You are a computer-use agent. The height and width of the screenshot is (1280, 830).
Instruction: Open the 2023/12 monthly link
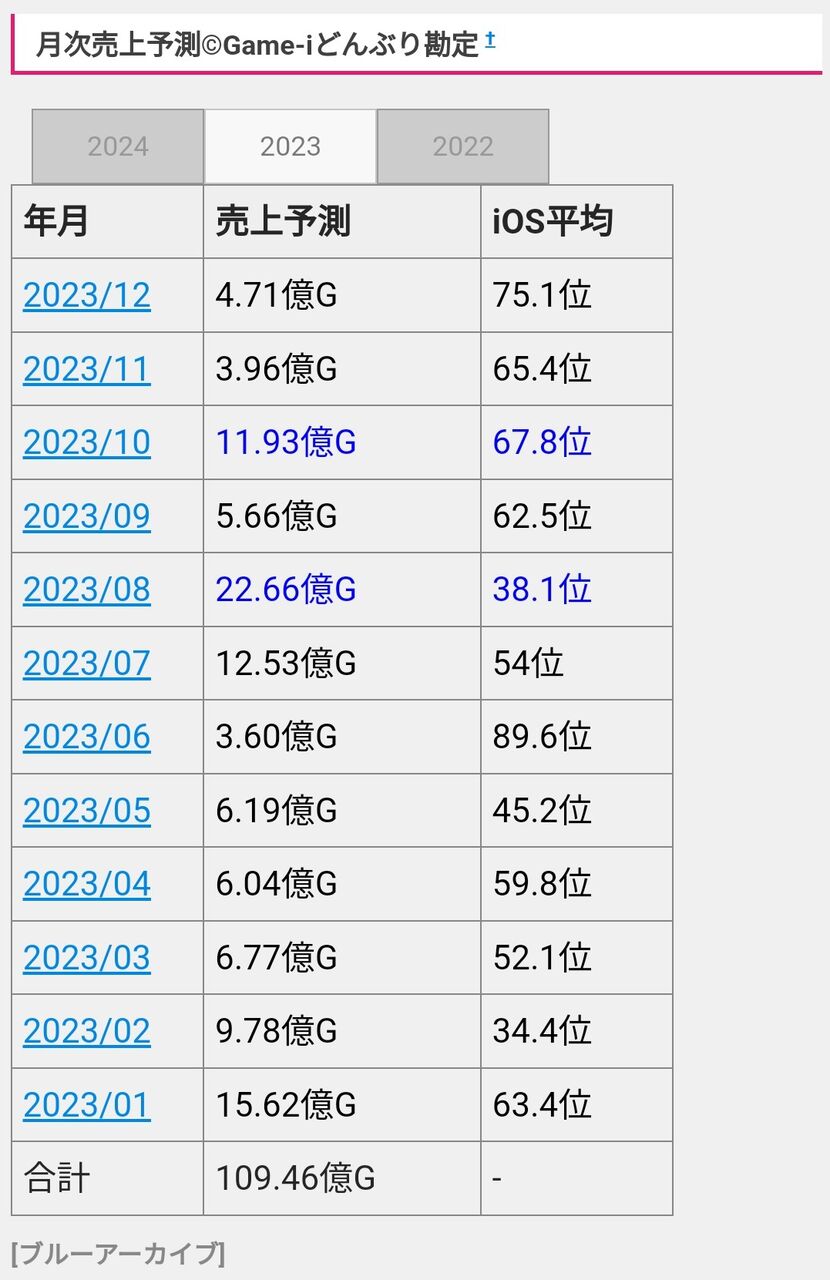(x=87, y=295)
